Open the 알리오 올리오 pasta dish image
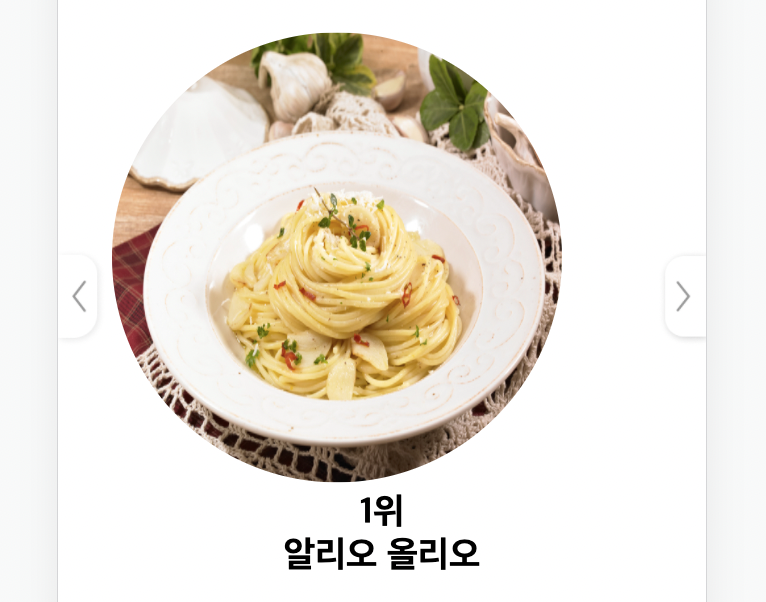The image size is (766, 602). 337,257
